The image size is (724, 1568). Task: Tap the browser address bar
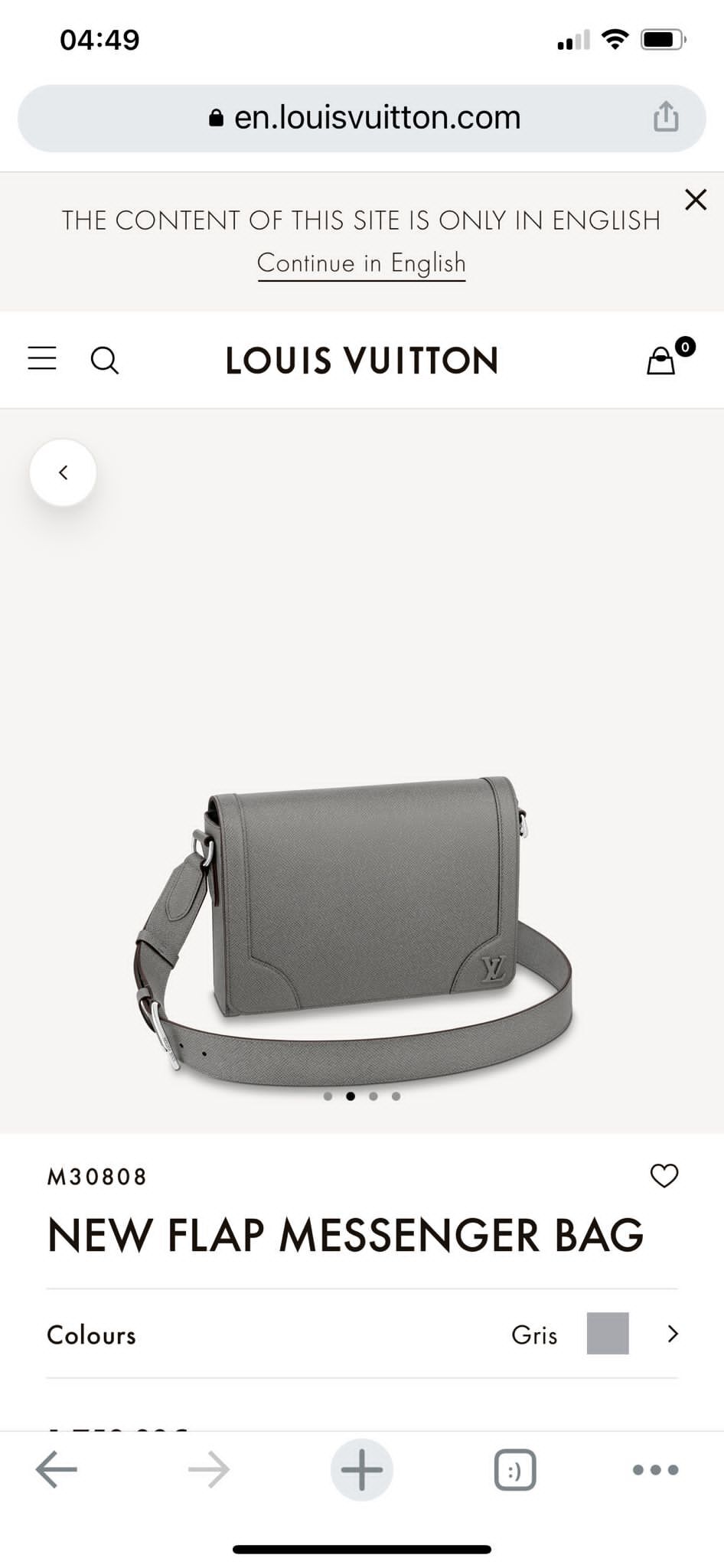point(364,118)
